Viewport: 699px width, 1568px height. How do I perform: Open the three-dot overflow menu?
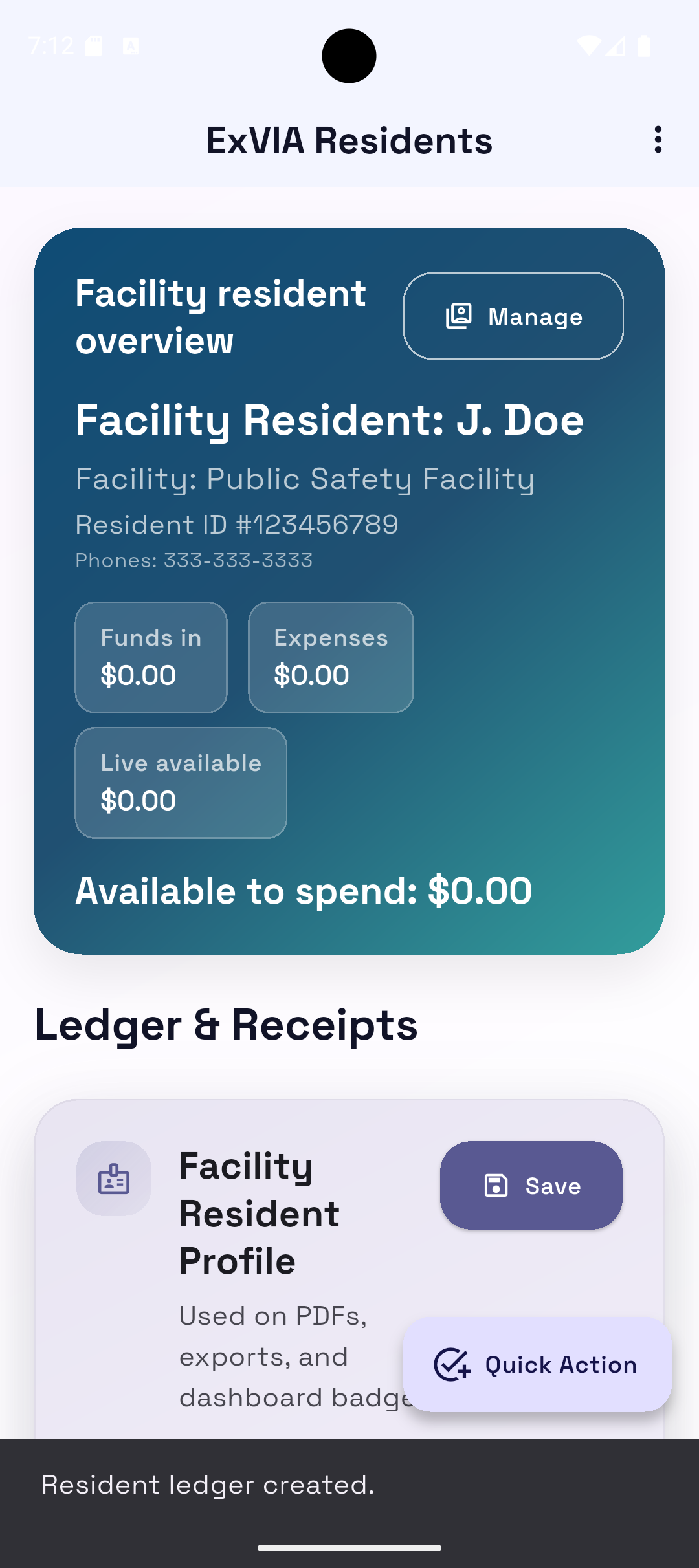658,139
